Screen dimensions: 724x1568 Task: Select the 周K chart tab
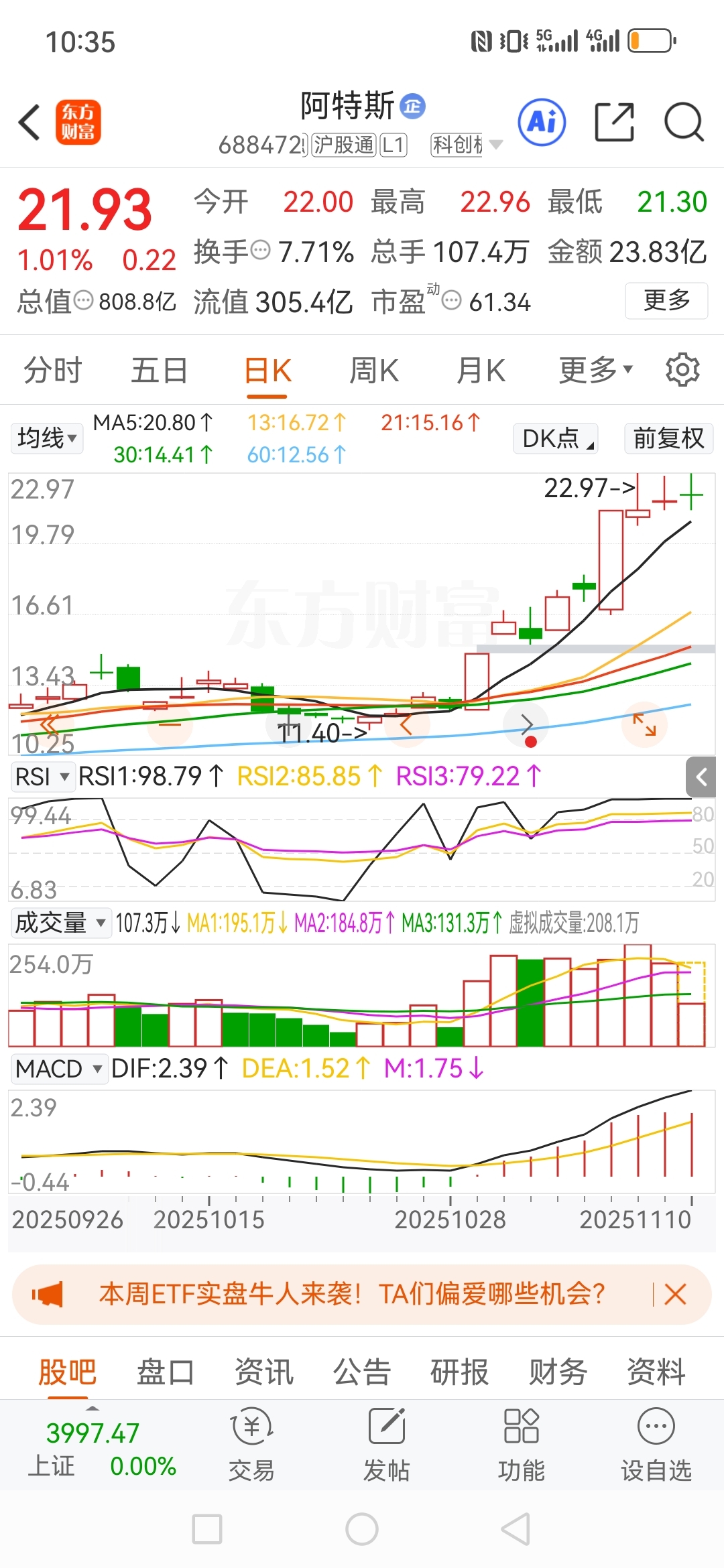pyautogui.click(x=374, y=371)
